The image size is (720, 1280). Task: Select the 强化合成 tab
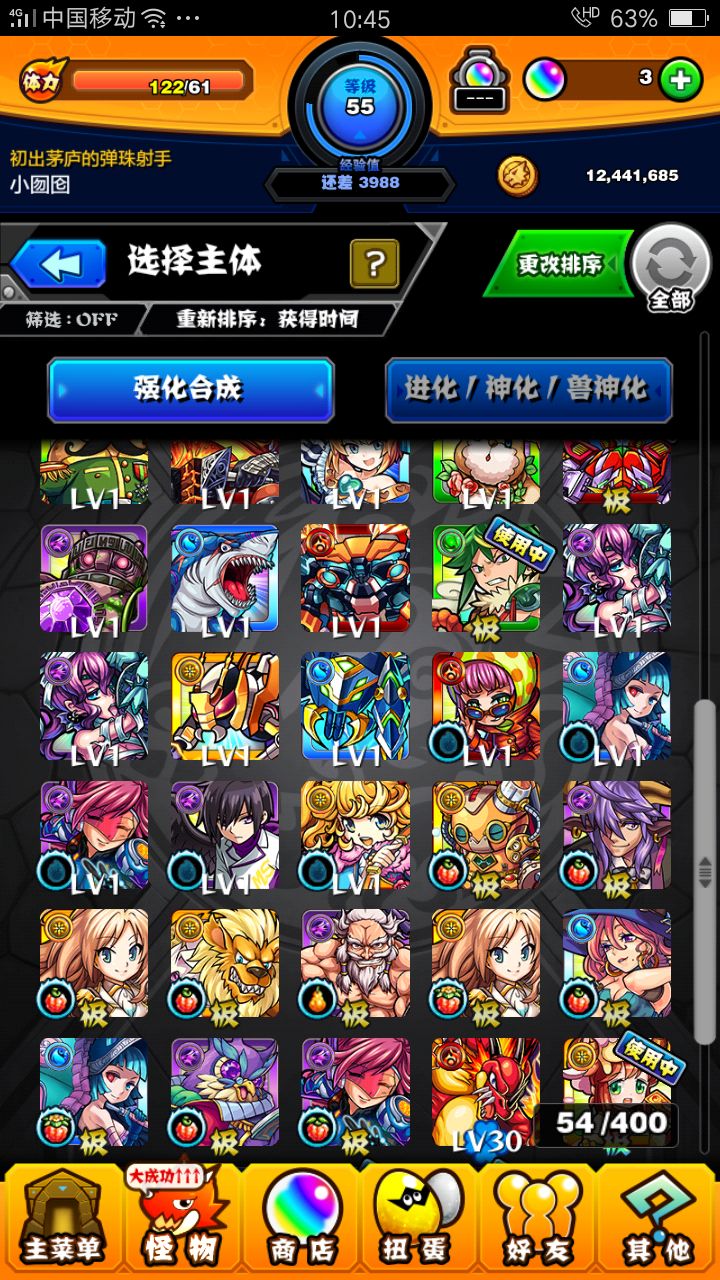click(190, 389)
